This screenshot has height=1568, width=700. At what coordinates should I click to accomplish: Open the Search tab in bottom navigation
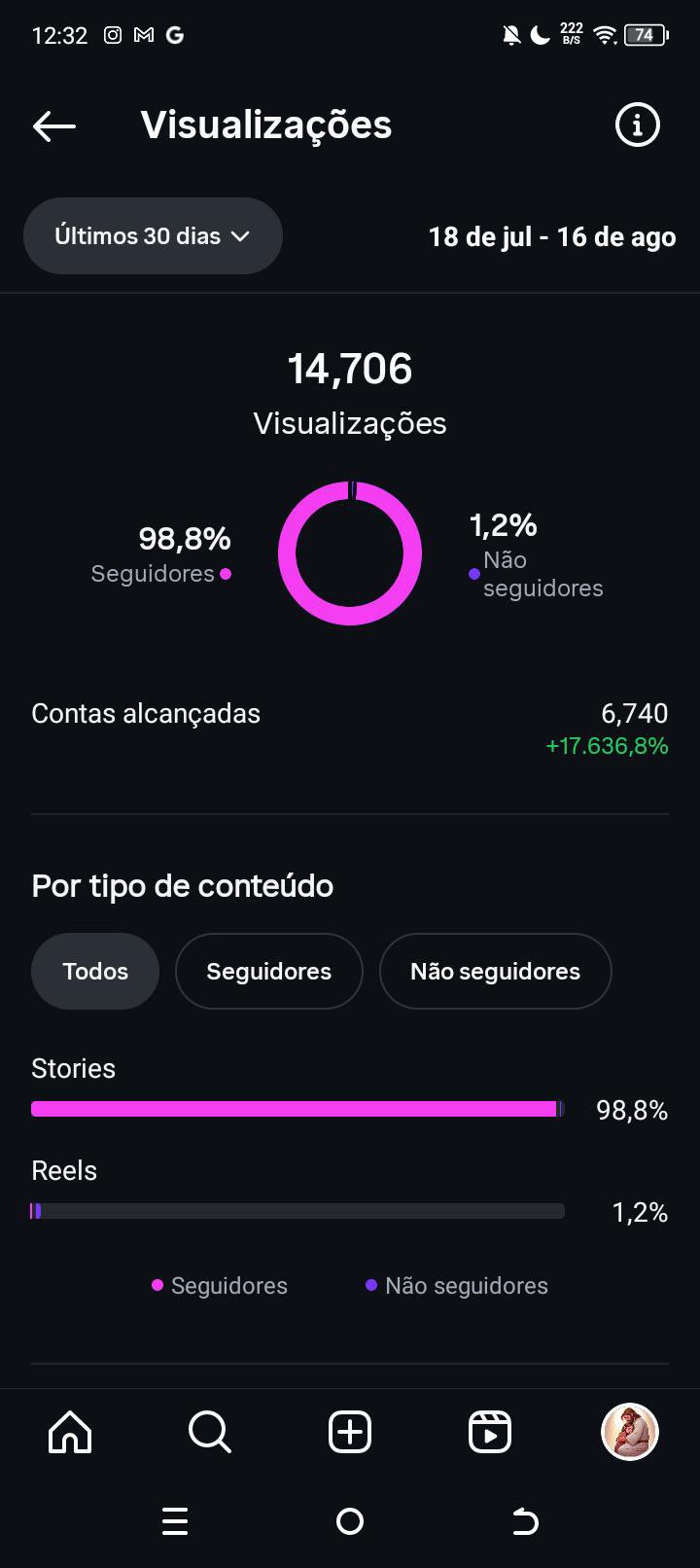209,1432
